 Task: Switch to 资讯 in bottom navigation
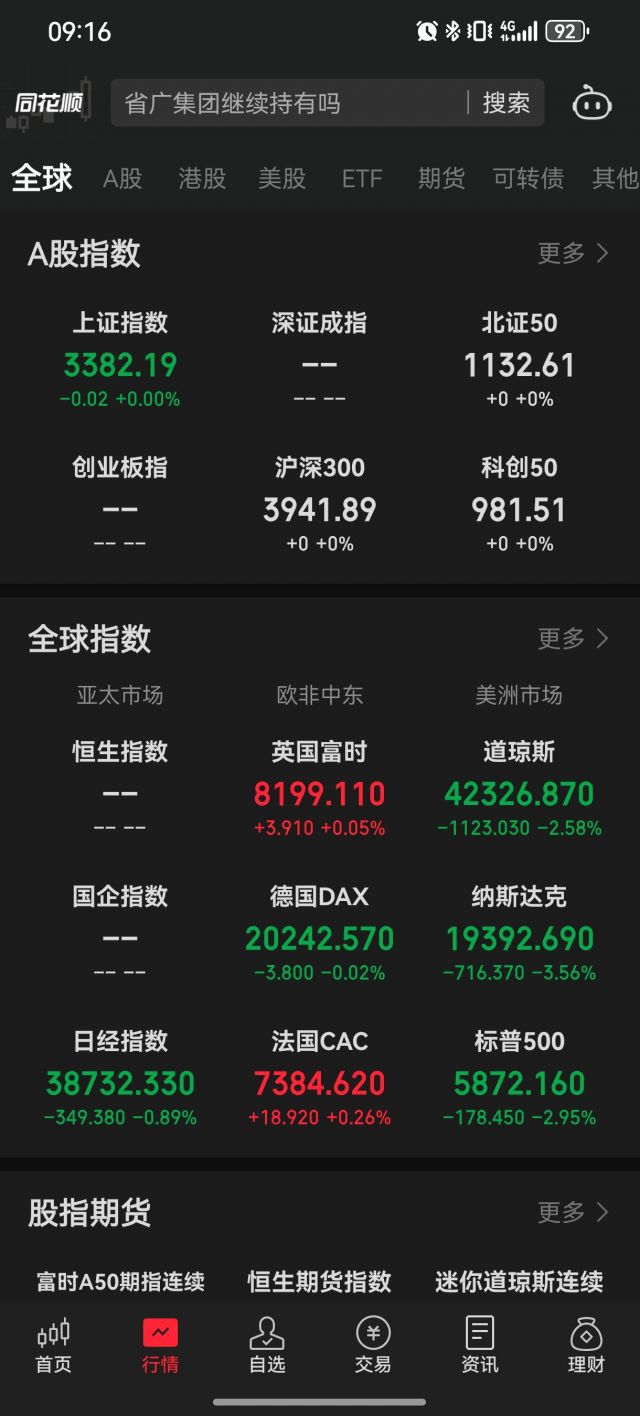click(480, 1345)
